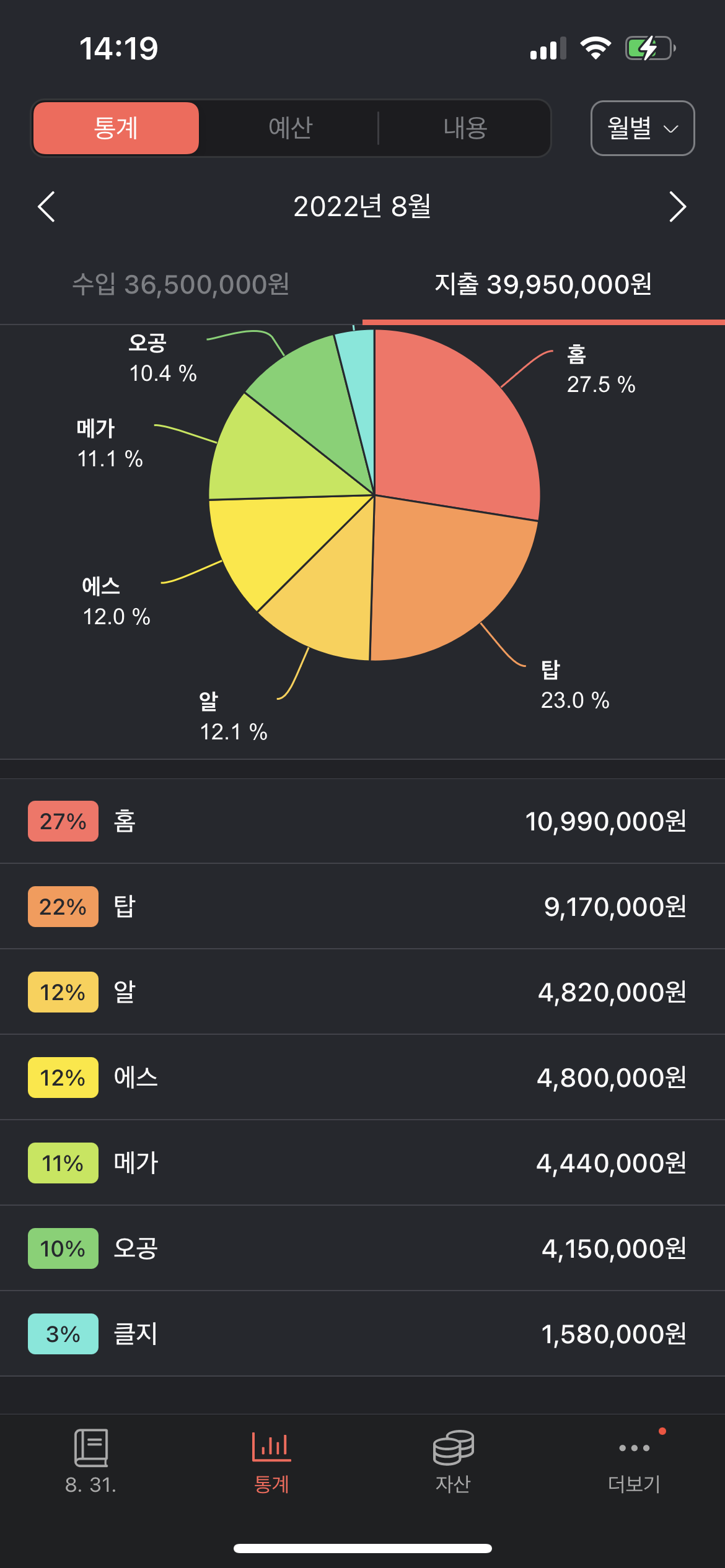Open the 탑 category row
Viewport: 725px width, 1568px height.
362,907
